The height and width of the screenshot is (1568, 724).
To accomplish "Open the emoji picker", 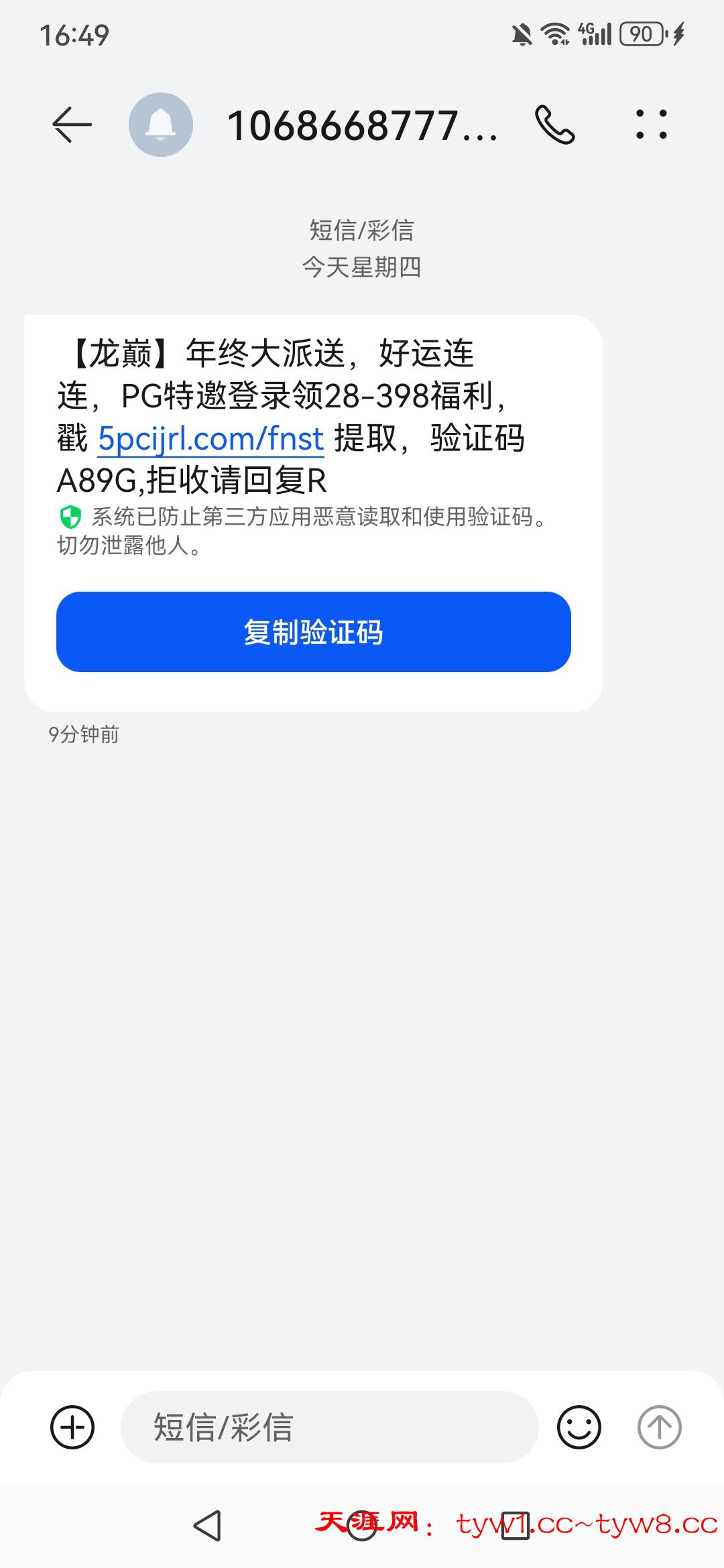I will pyautogui.click(x=579, y=1427).
